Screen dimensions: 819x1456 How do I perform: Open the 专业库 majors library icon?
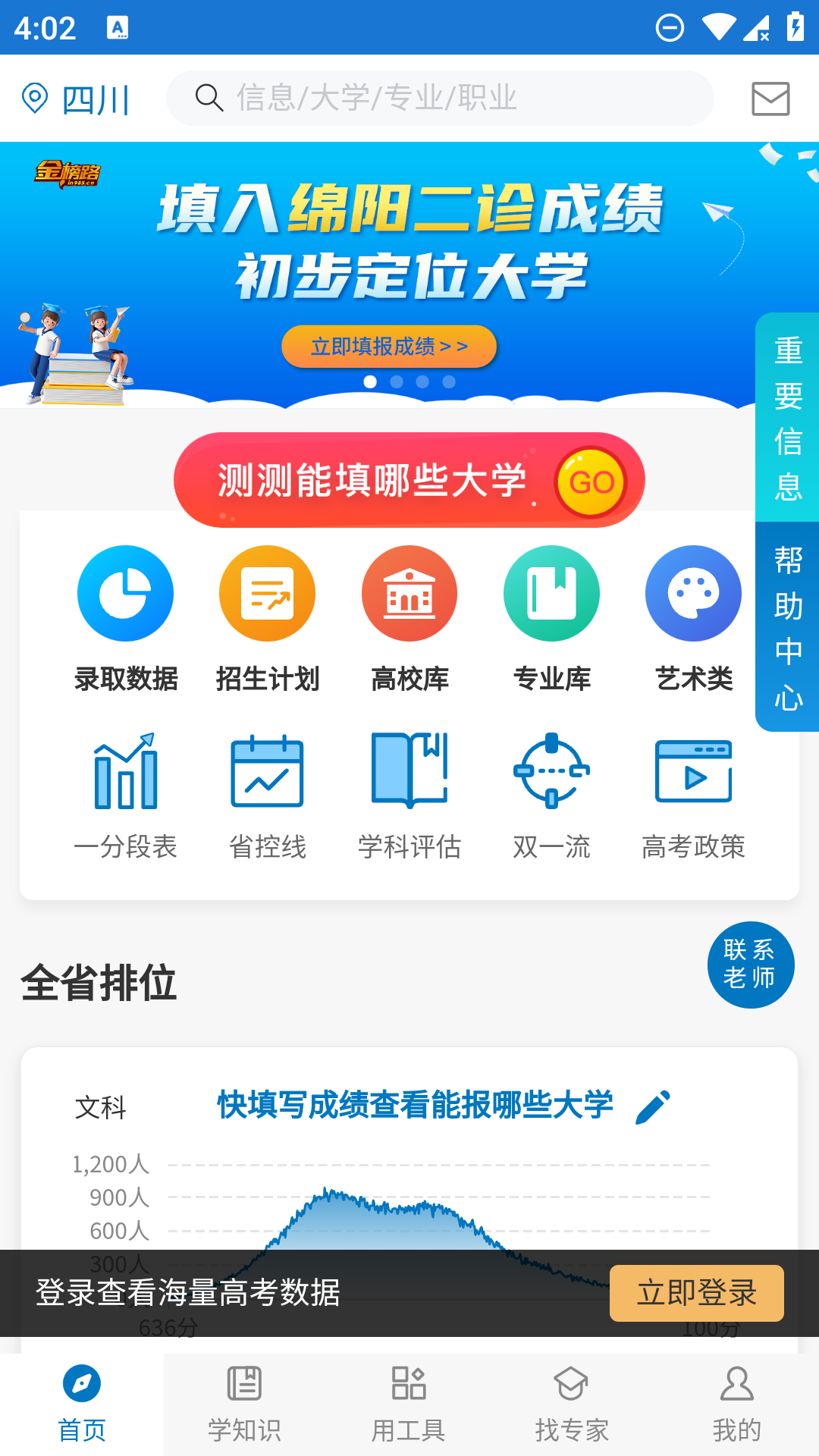click(x=551, y=594)
